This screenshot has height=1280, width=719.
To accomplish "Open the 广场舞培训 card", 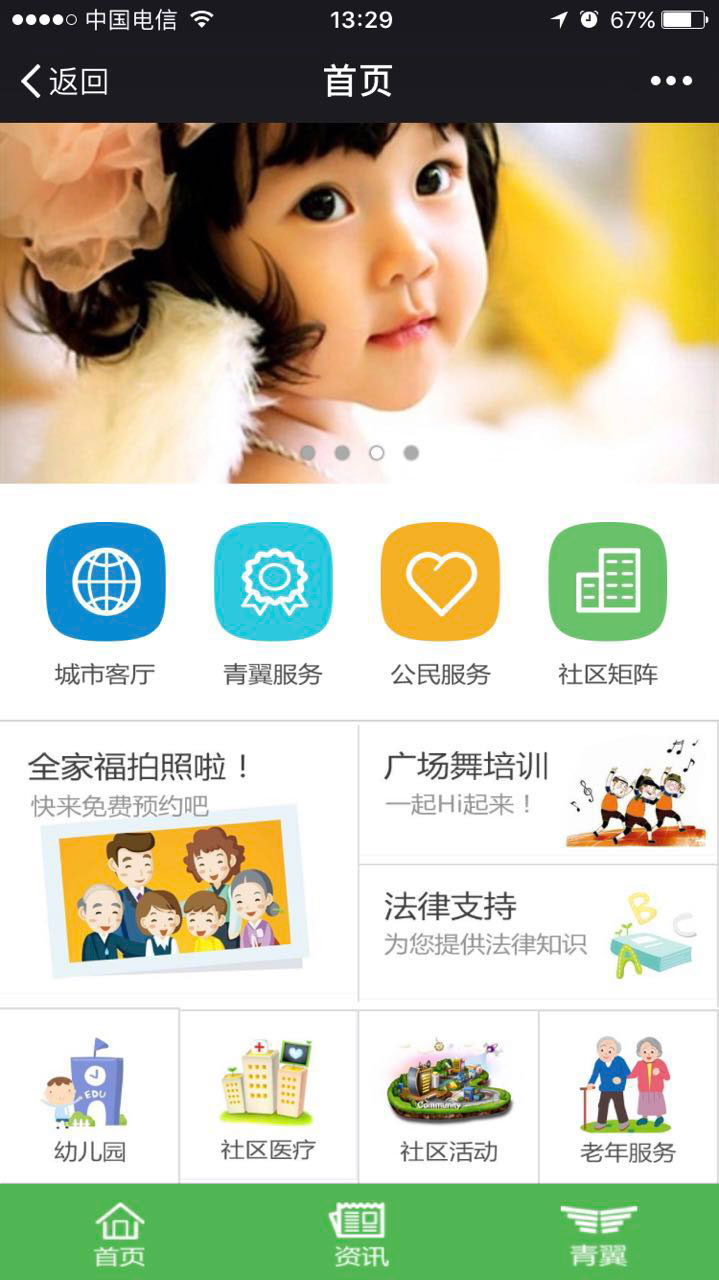I will click(x=538, y=793).
